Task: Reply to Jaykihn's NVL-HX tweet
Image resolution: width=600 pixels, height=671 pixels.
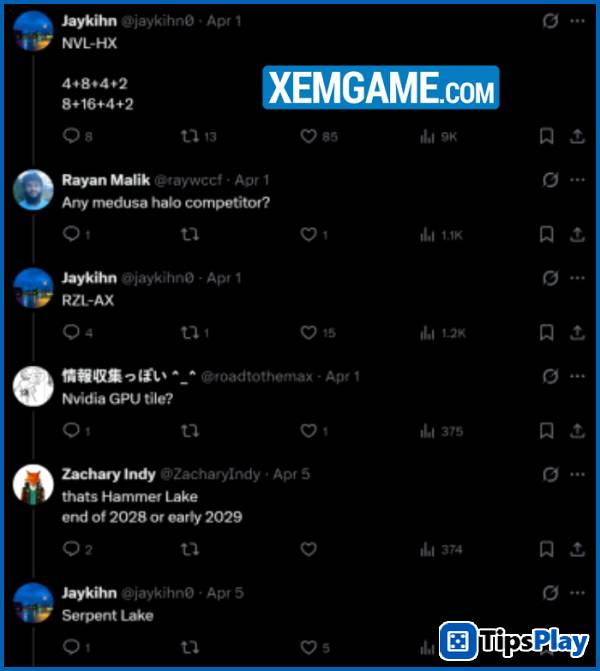Action: pyautogui.click(x=71, y=137)
